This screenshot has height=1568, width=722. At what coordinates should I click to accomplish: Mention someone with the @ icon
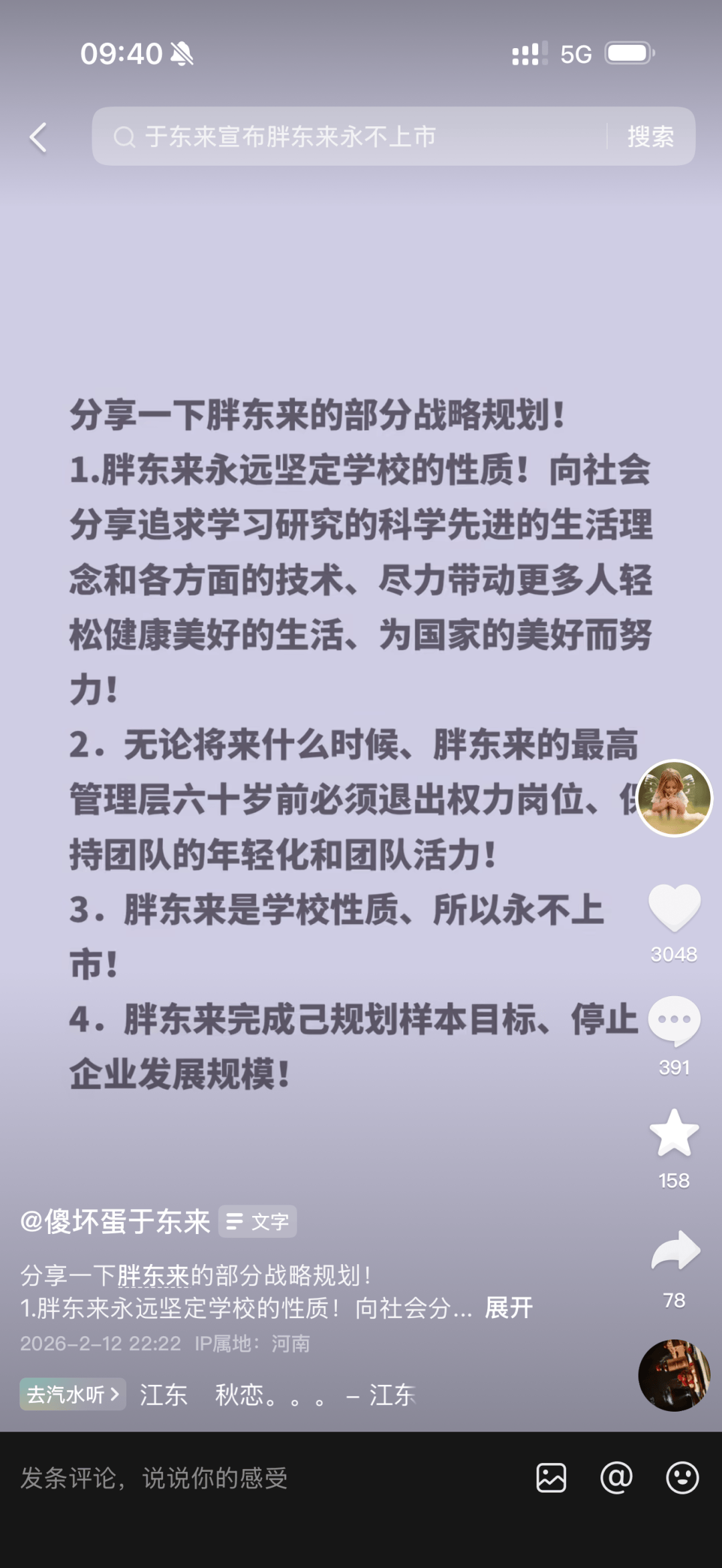click(x=616, y=1478)
